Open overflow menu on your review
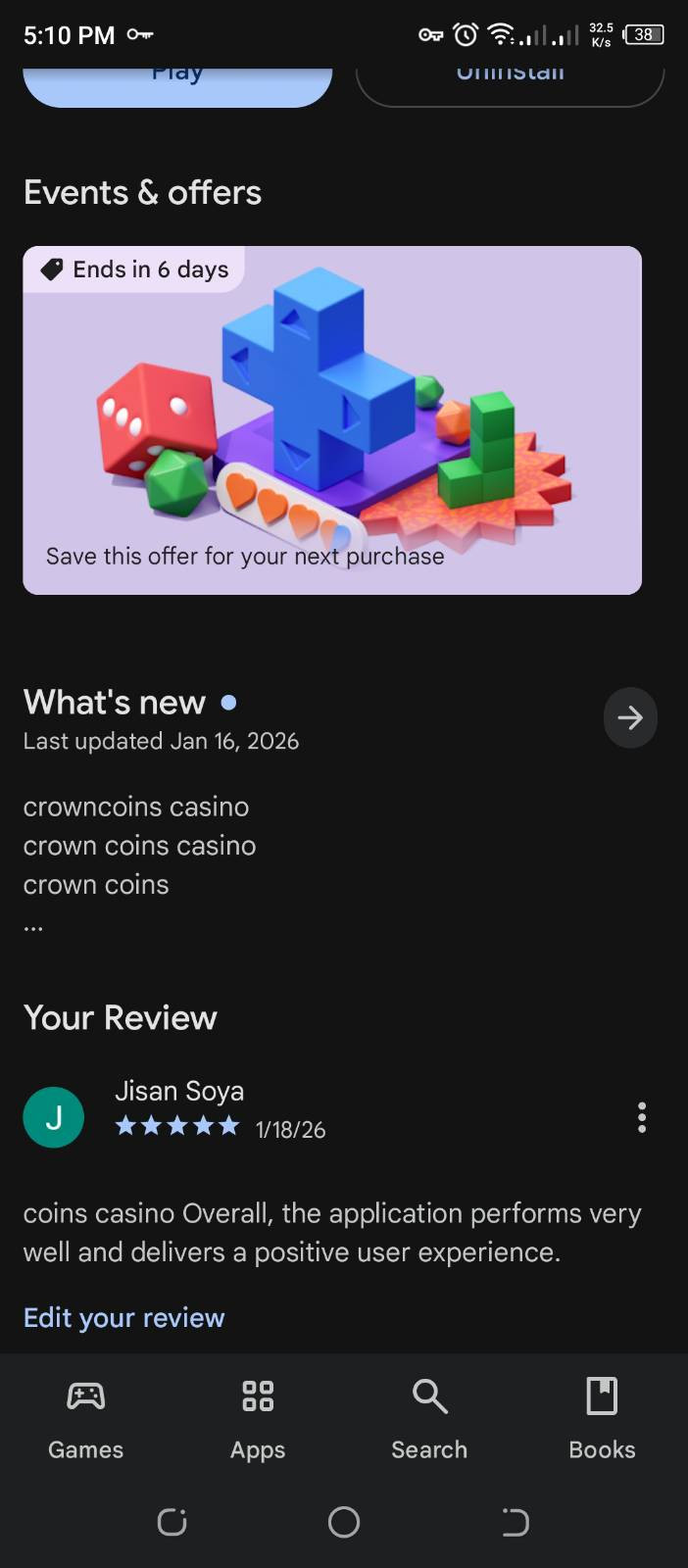 642,1117
